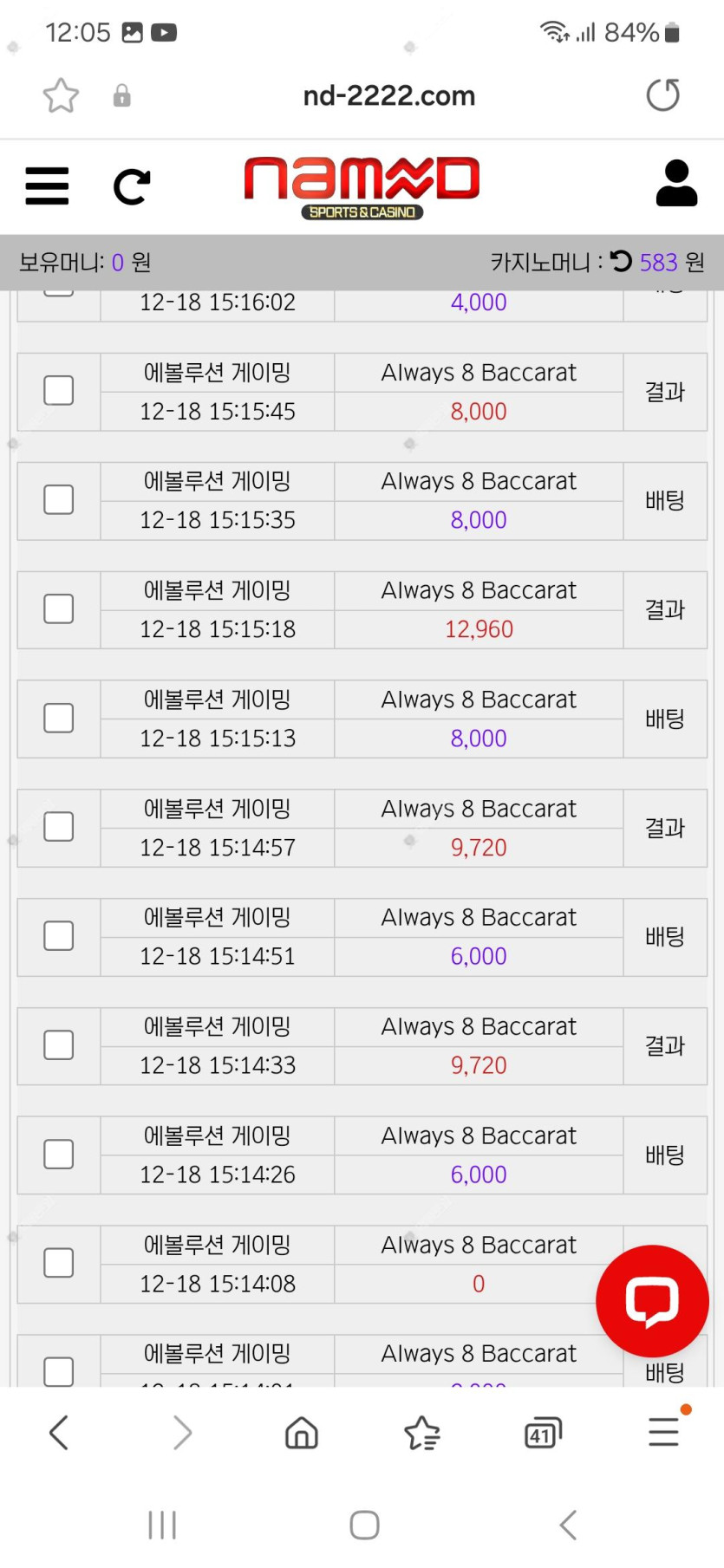
Task: Bookmark the page with the star icon
Action: [61, 95]
